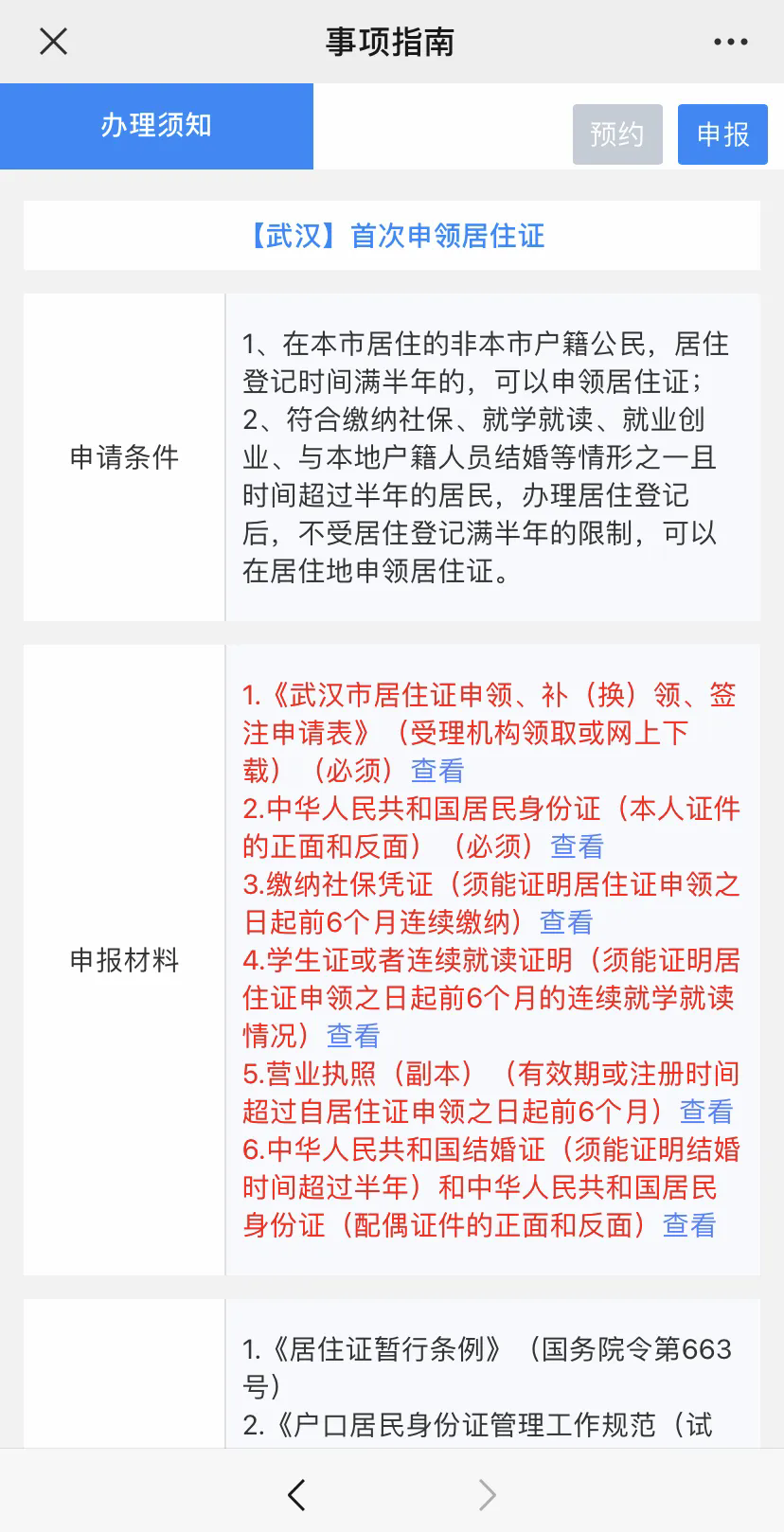Open 查看 for item 2 居民身份证
Image resolution: width=784 pixels, height=1532 pixels.
pyautogui.click(x=577, y=846)
